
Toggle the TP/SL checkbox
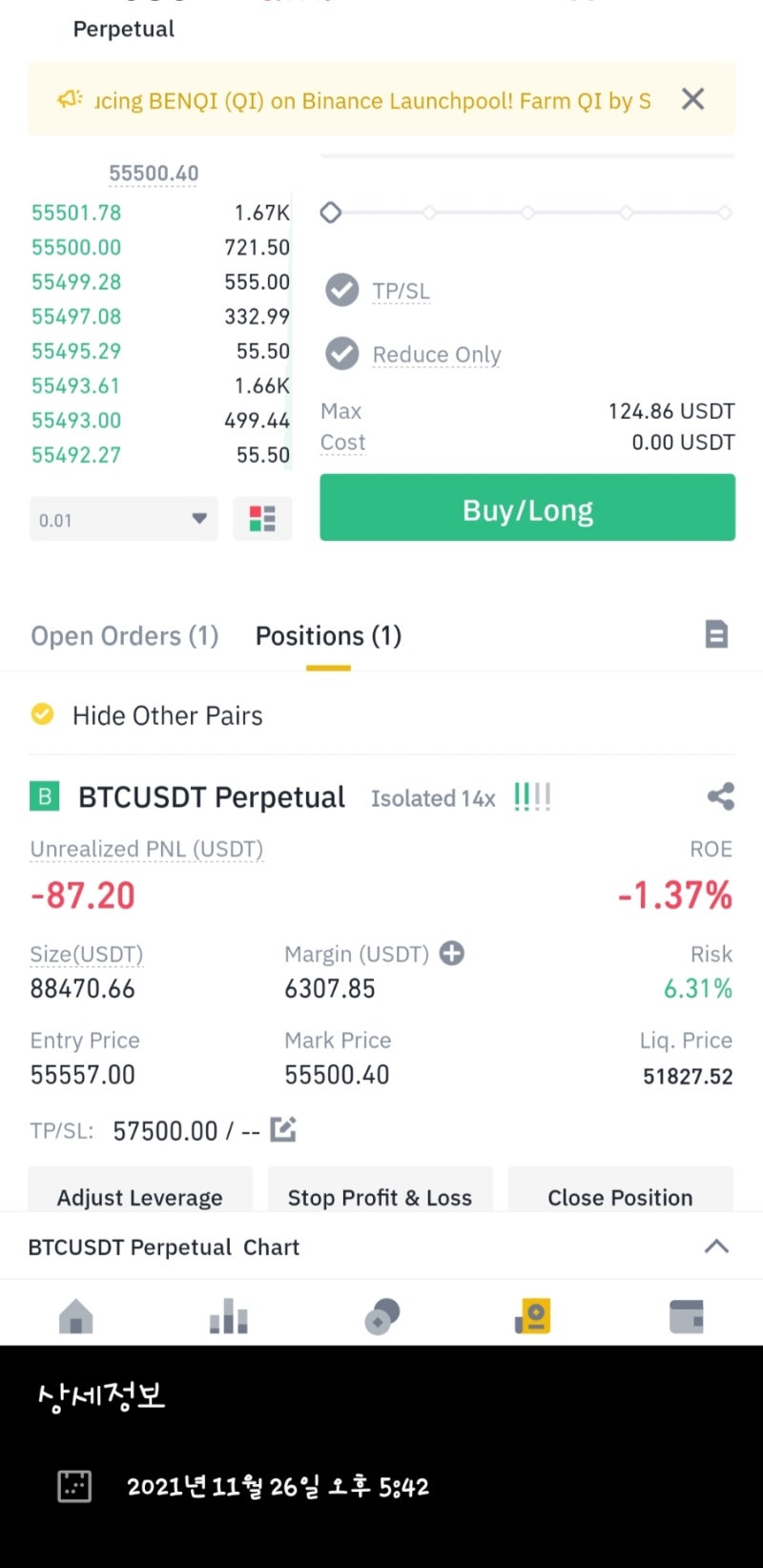[x=341, y=289]
